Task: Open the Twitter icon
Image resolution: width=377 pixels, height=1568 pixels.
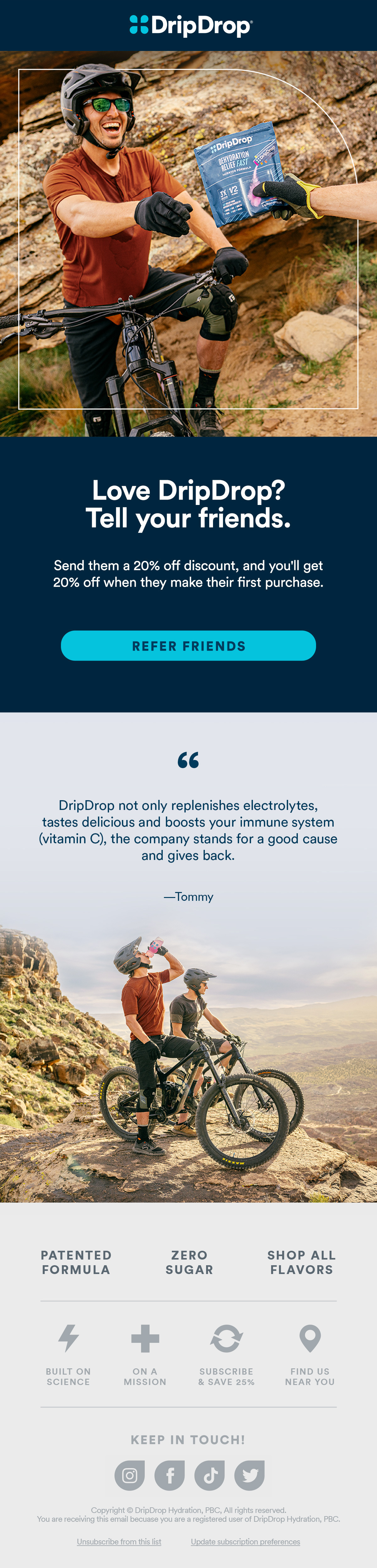Action: click(x=249, y=1475)
